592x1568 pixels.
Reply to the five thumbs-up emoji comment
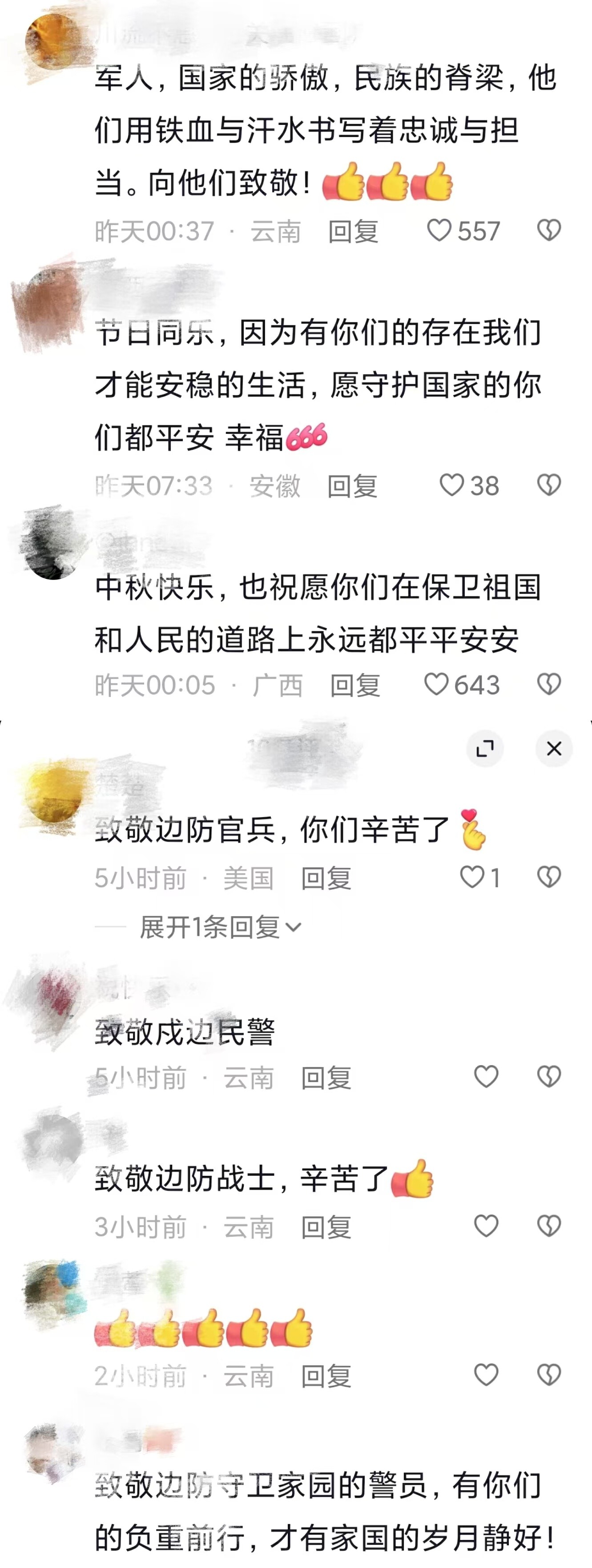pyautogui.click(x=326, y=1376)
